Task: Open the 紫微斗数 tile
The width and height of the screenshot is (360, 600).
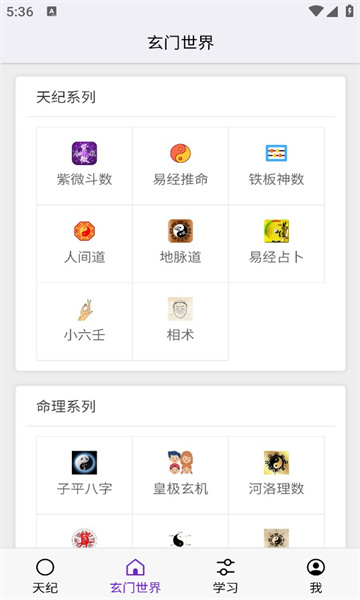Action: tap(85, 166)
